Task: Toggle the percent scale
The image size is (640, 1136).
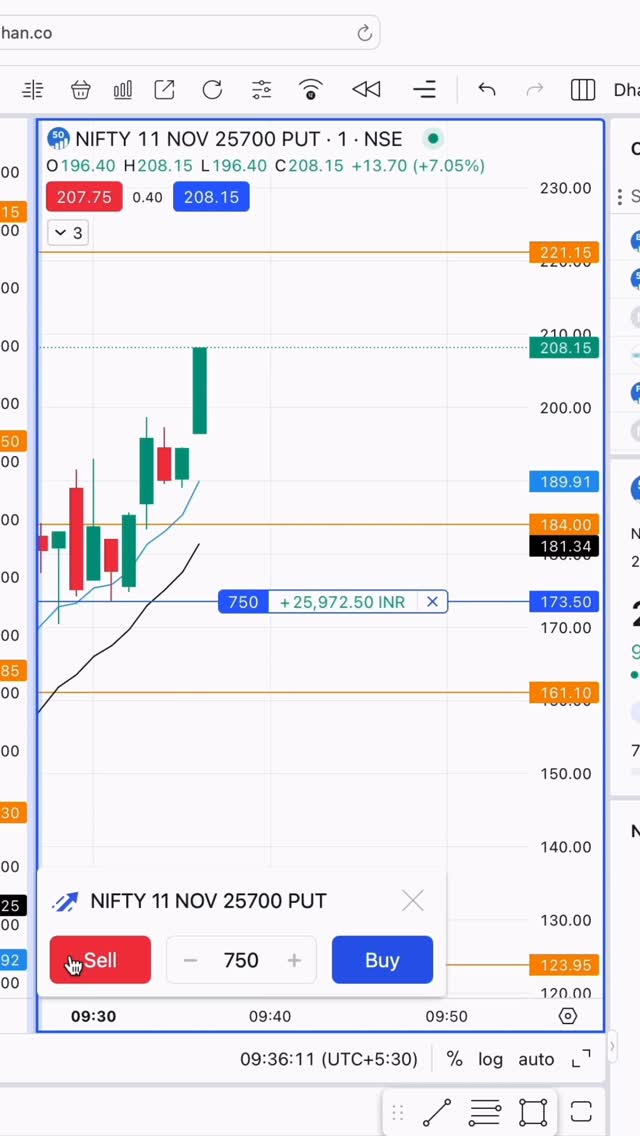Action: tap(454, 1059)
